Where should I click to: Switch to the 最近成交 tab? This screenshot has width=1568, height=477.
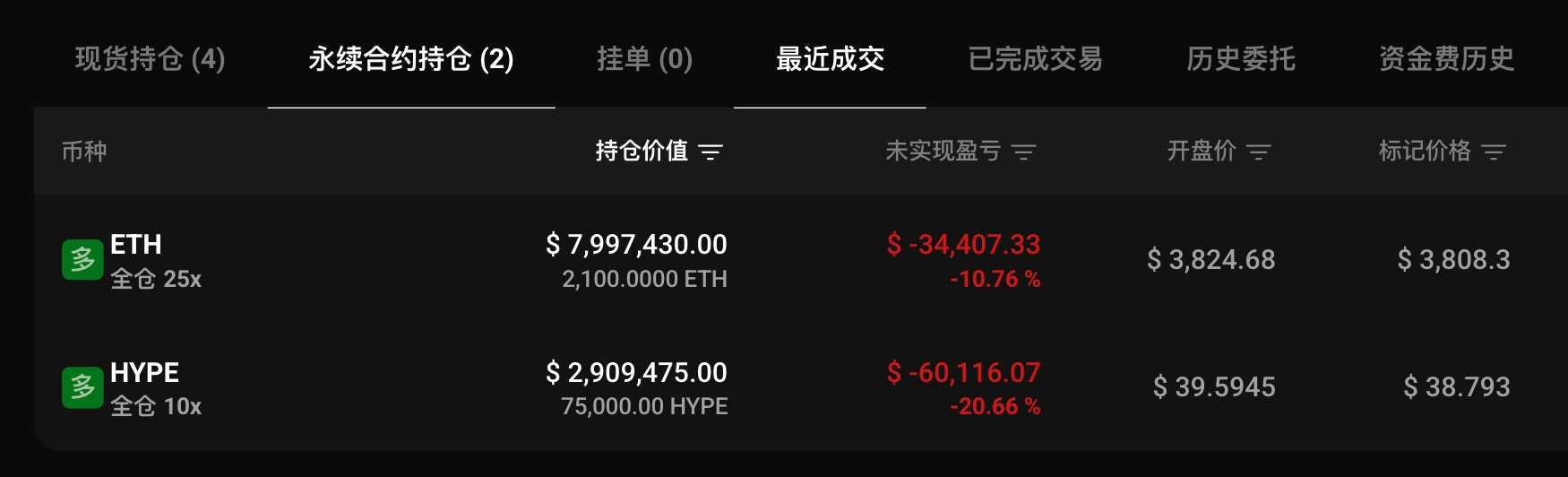830,59
